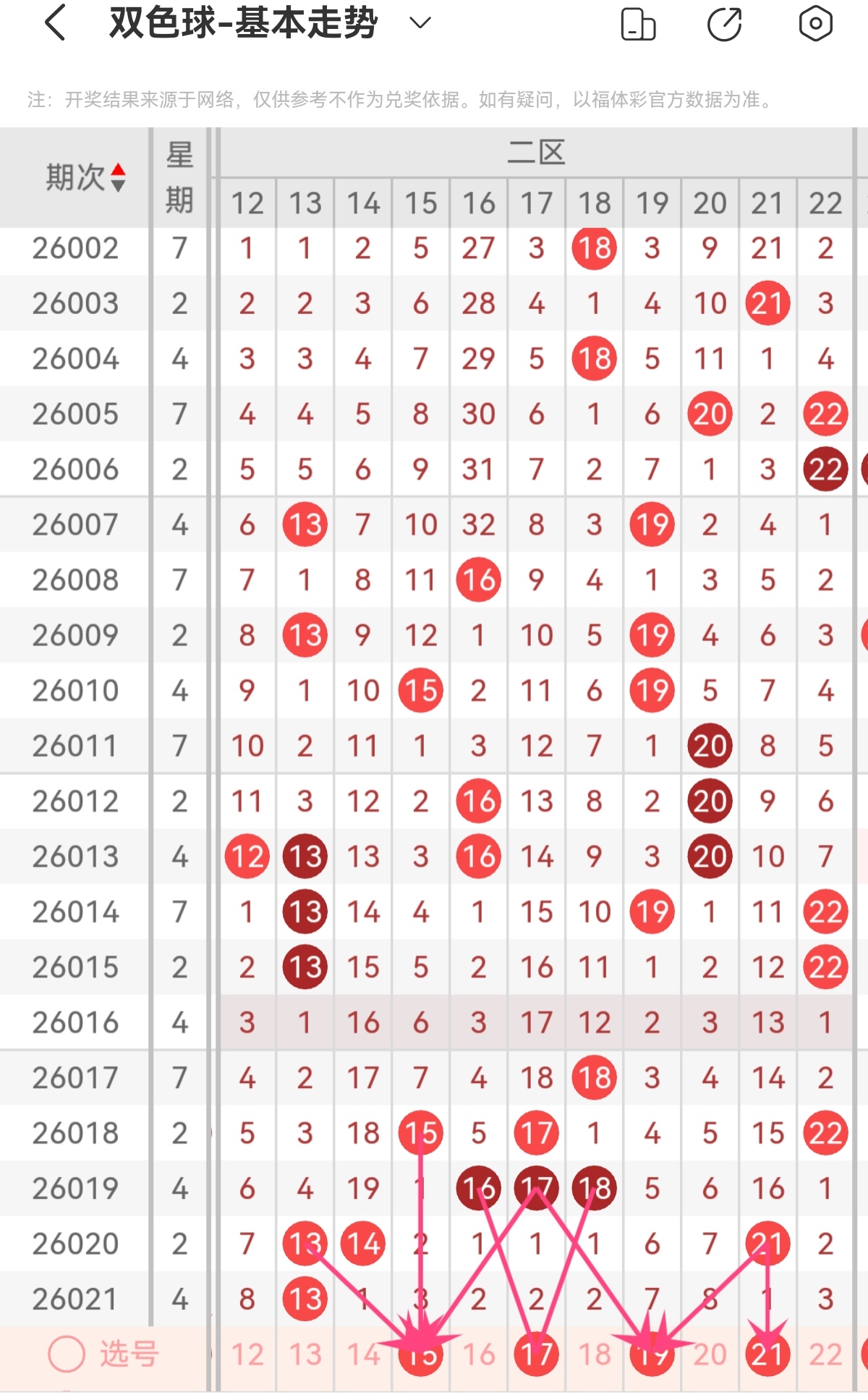Pick number 13 in the 选号 row
The width and height of the screenshot is (868, 1400).
pyautogui.click(x=305, y=1354)
